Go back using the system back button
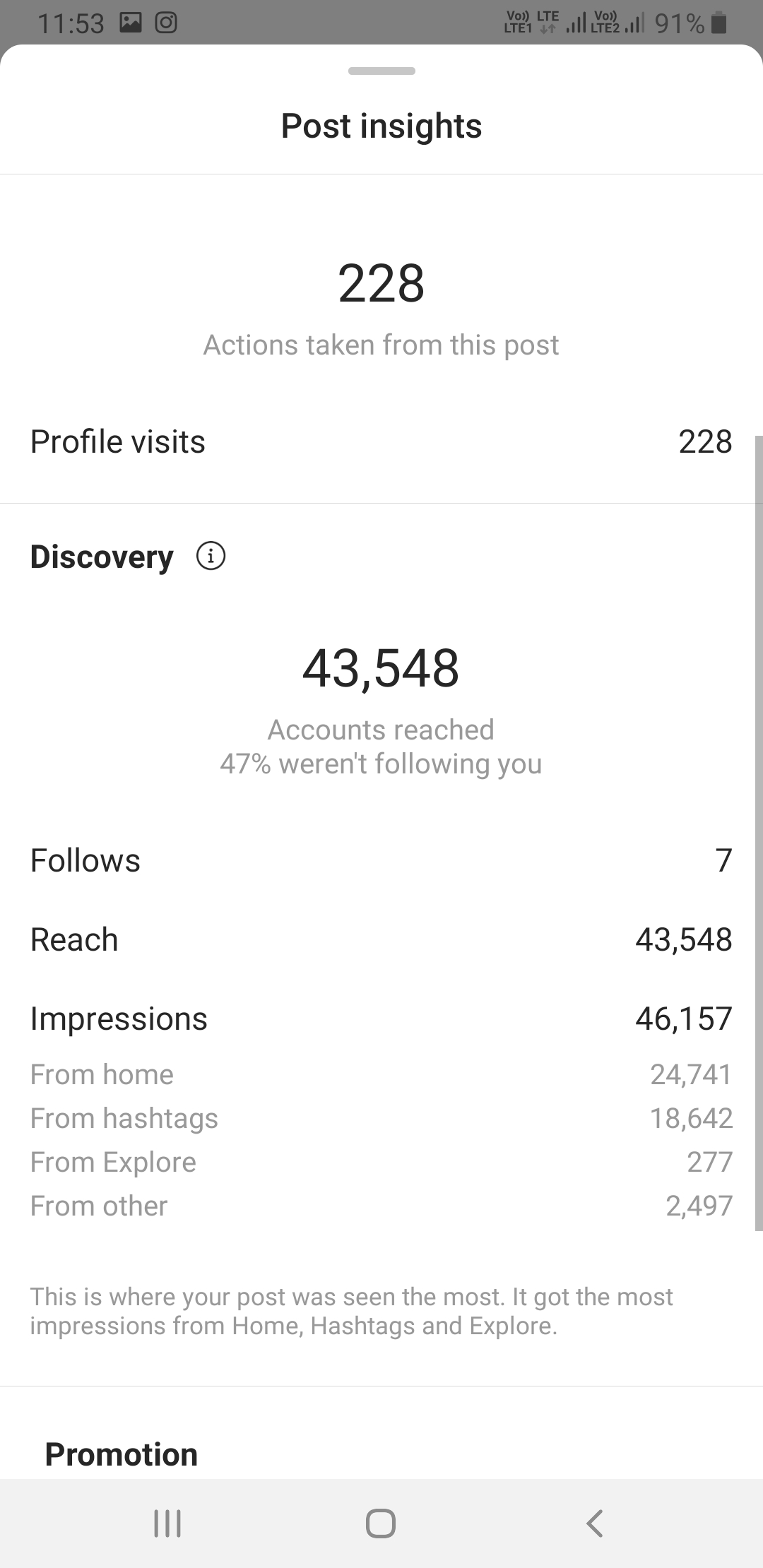 click(x=595, y=1524)
